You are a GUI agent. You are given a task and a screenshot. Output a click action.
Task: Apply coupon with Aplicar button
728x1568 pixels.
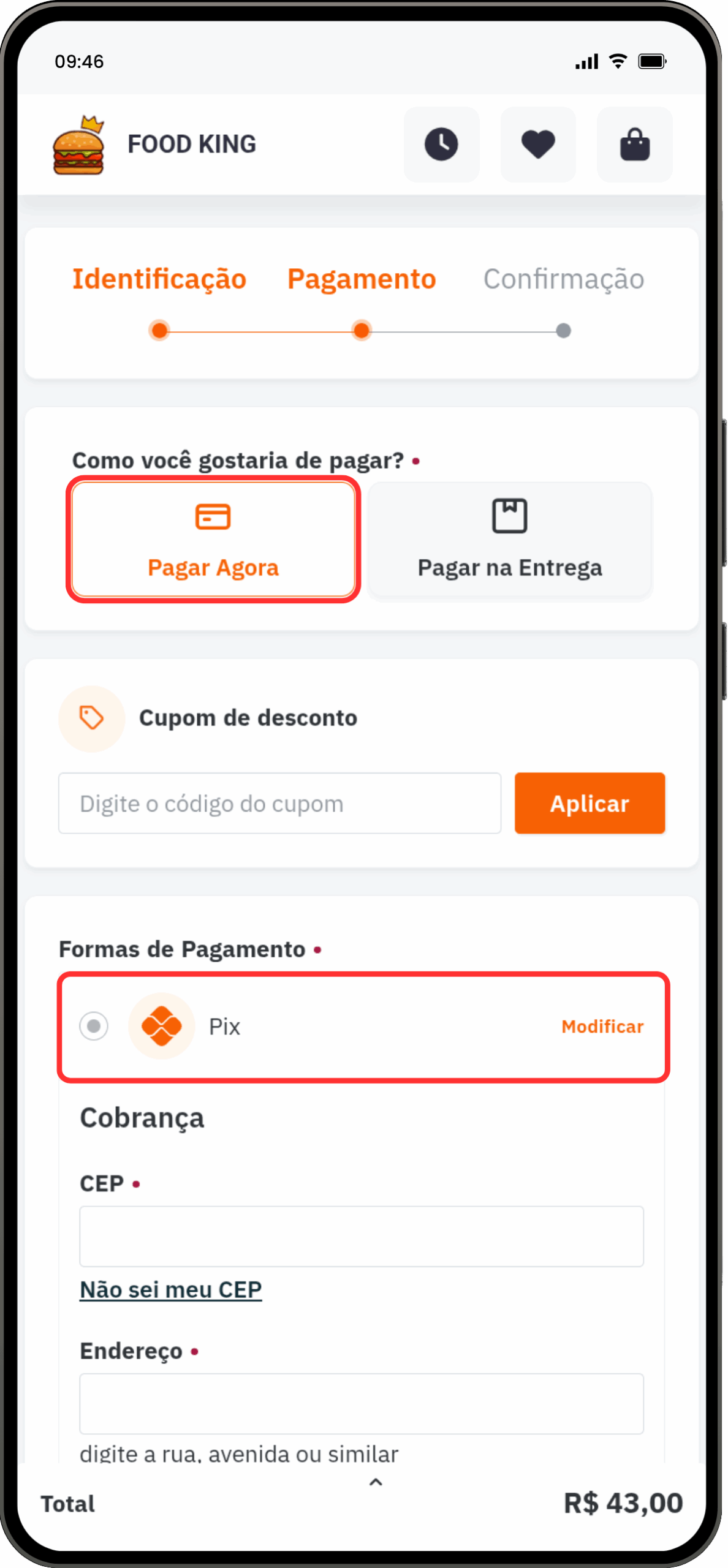(590, 803)
